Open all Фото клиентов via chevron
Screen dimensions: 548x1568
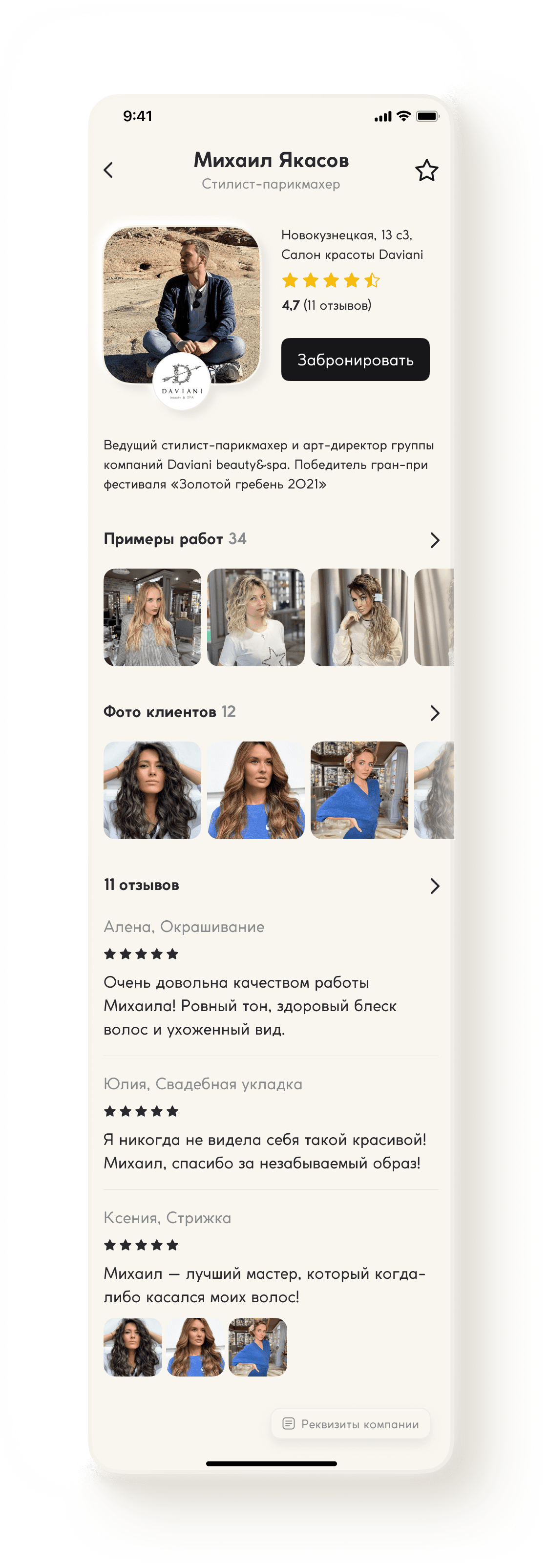(x=434, y=713)
